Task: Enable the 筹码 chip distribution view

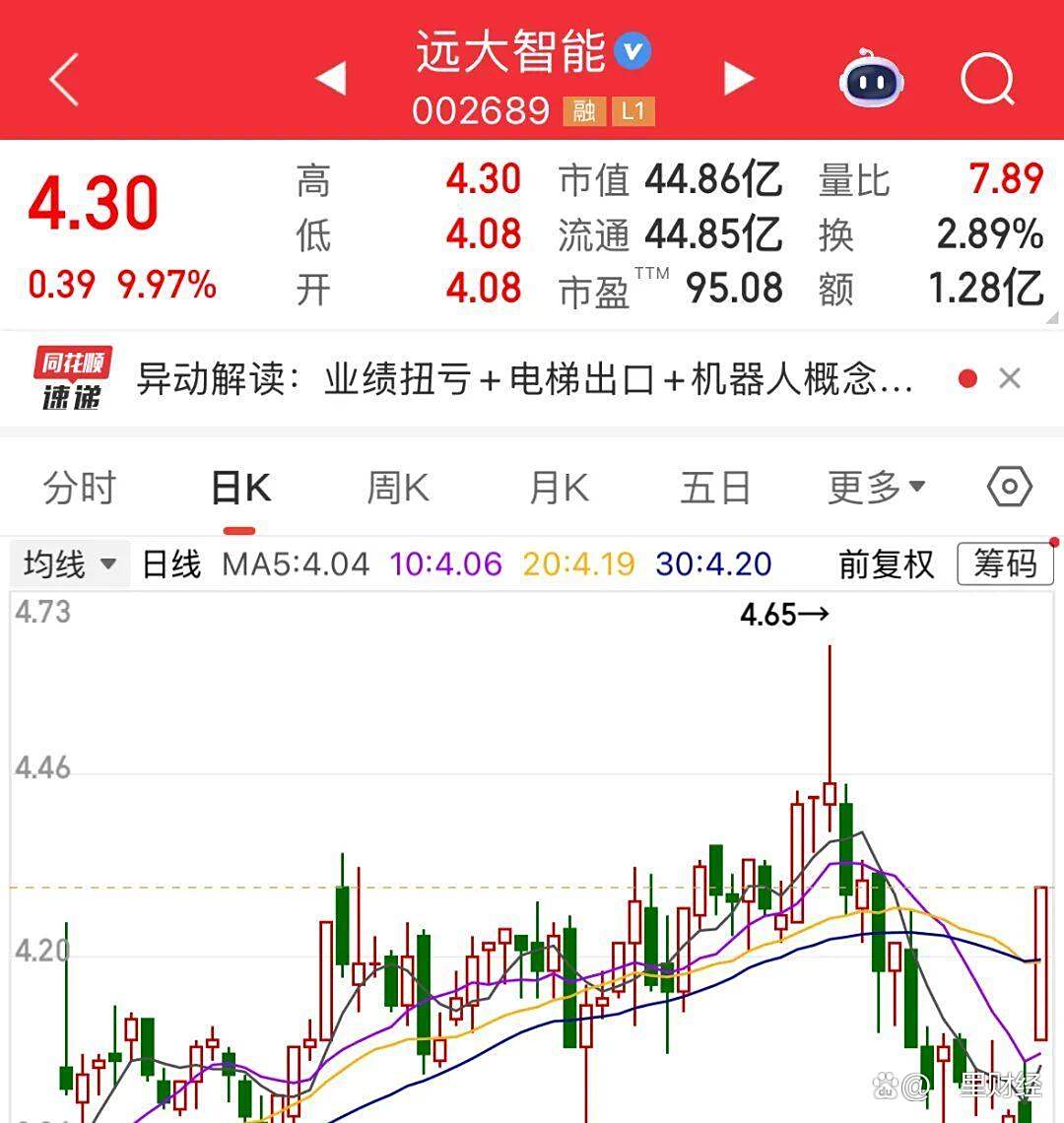Action: pos(1005,563)
